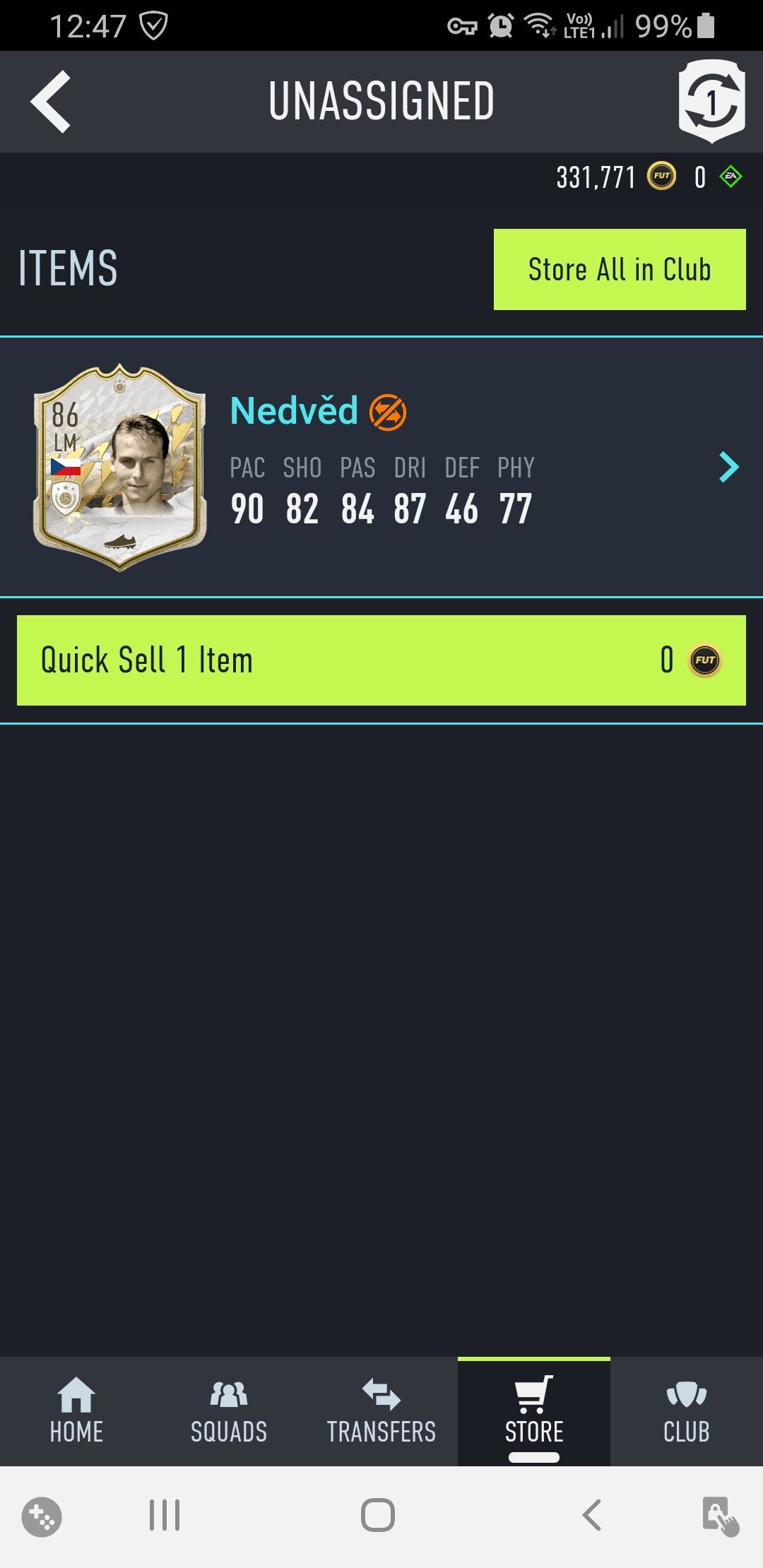This screenshot has width=763, height=1568.
Task: Tap Store All in Club button
Action: point(620,269)
